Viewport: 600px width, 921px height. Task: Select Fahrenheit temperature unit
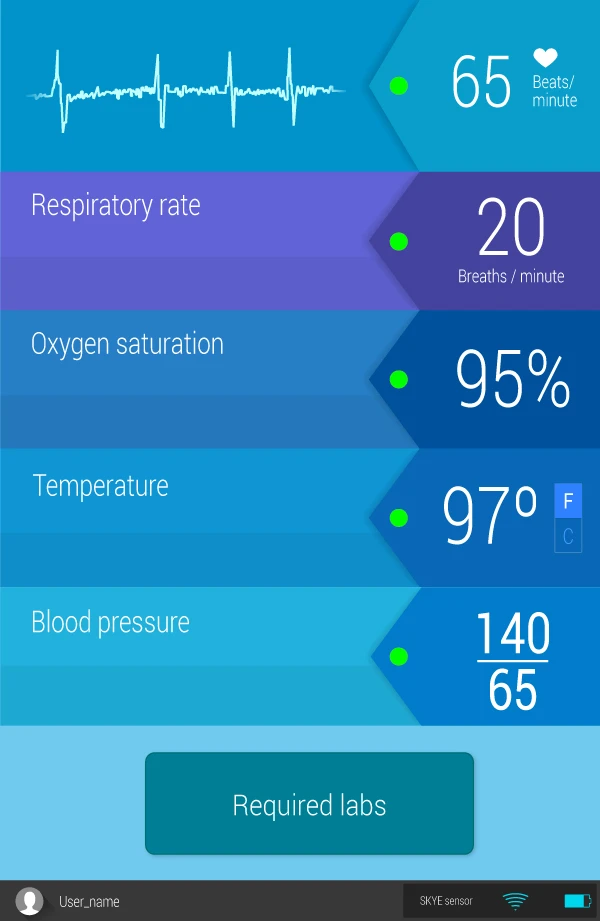click(x=568, y=501)
